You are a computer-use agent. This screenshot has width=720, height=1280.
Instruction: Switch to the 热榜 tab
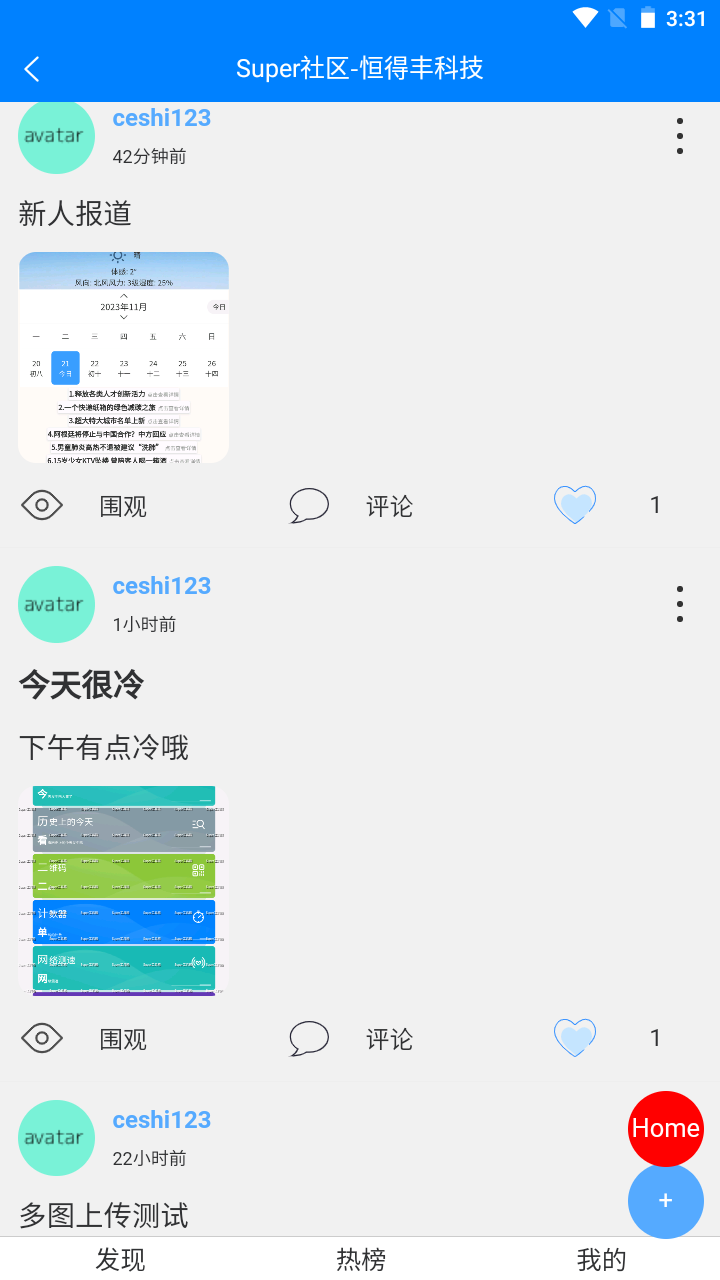click(360, 1259)
